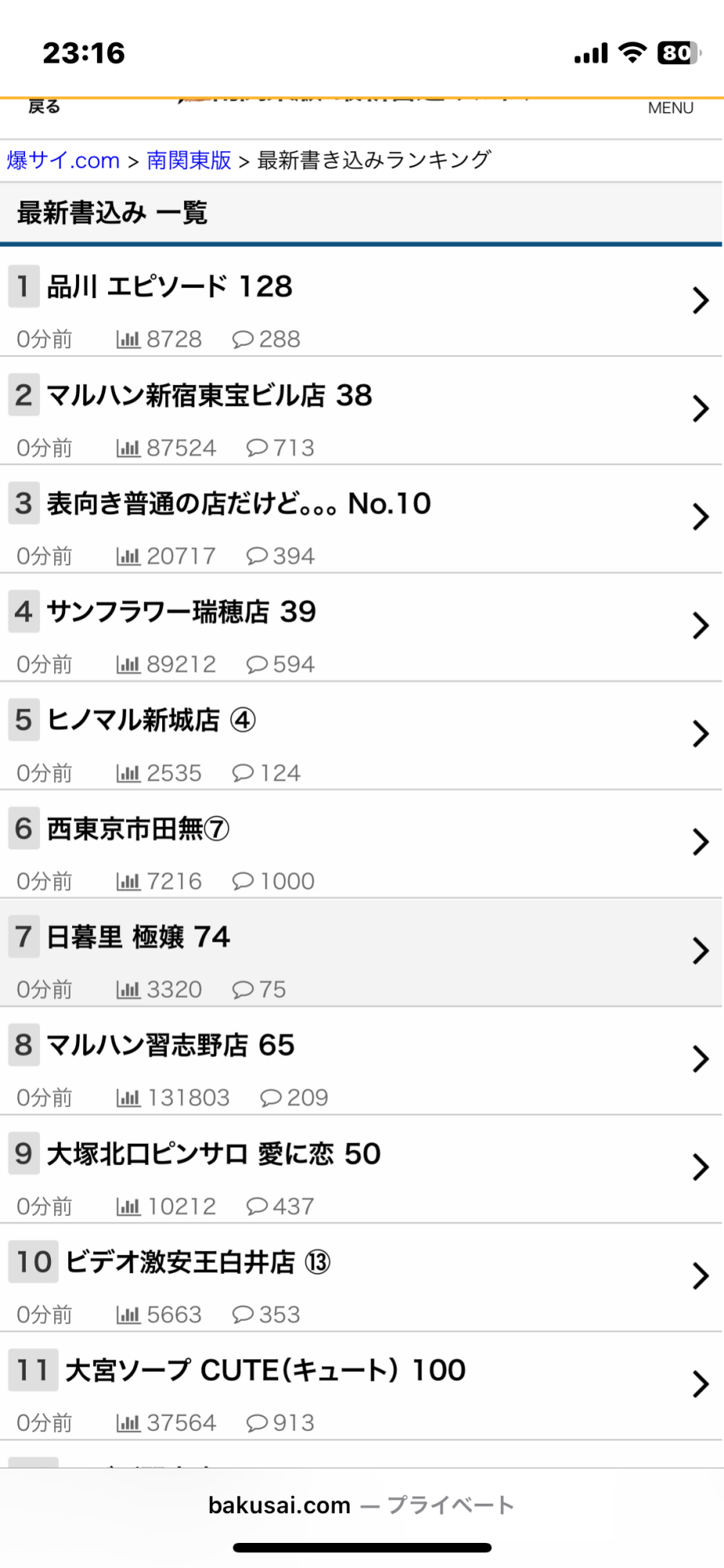This screenshot has width=724, height=1568.
Task: Go back using the 戻る button
Action: tap(44, 107)
